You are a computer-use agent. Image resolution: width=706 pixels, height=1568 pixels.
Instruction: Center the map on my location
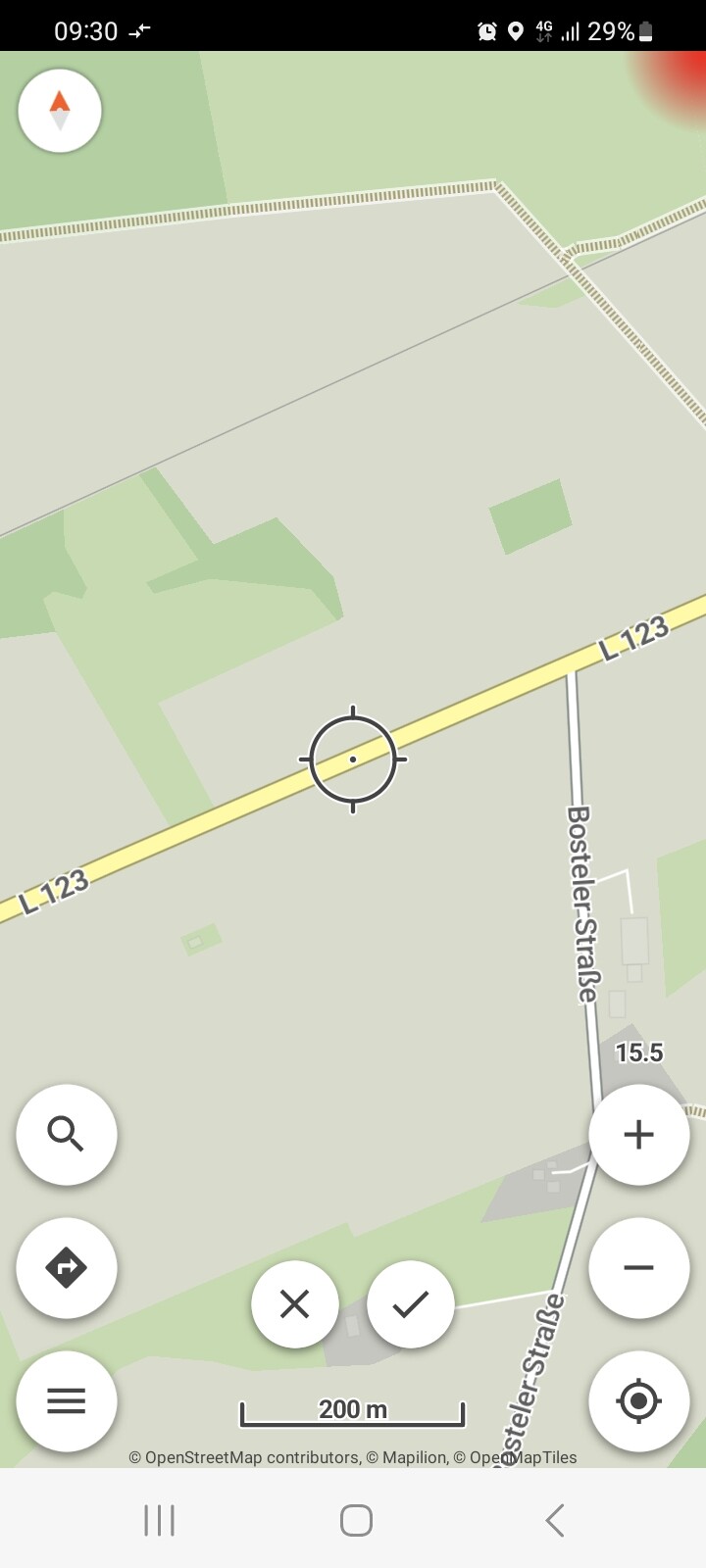pos(638,1400)
